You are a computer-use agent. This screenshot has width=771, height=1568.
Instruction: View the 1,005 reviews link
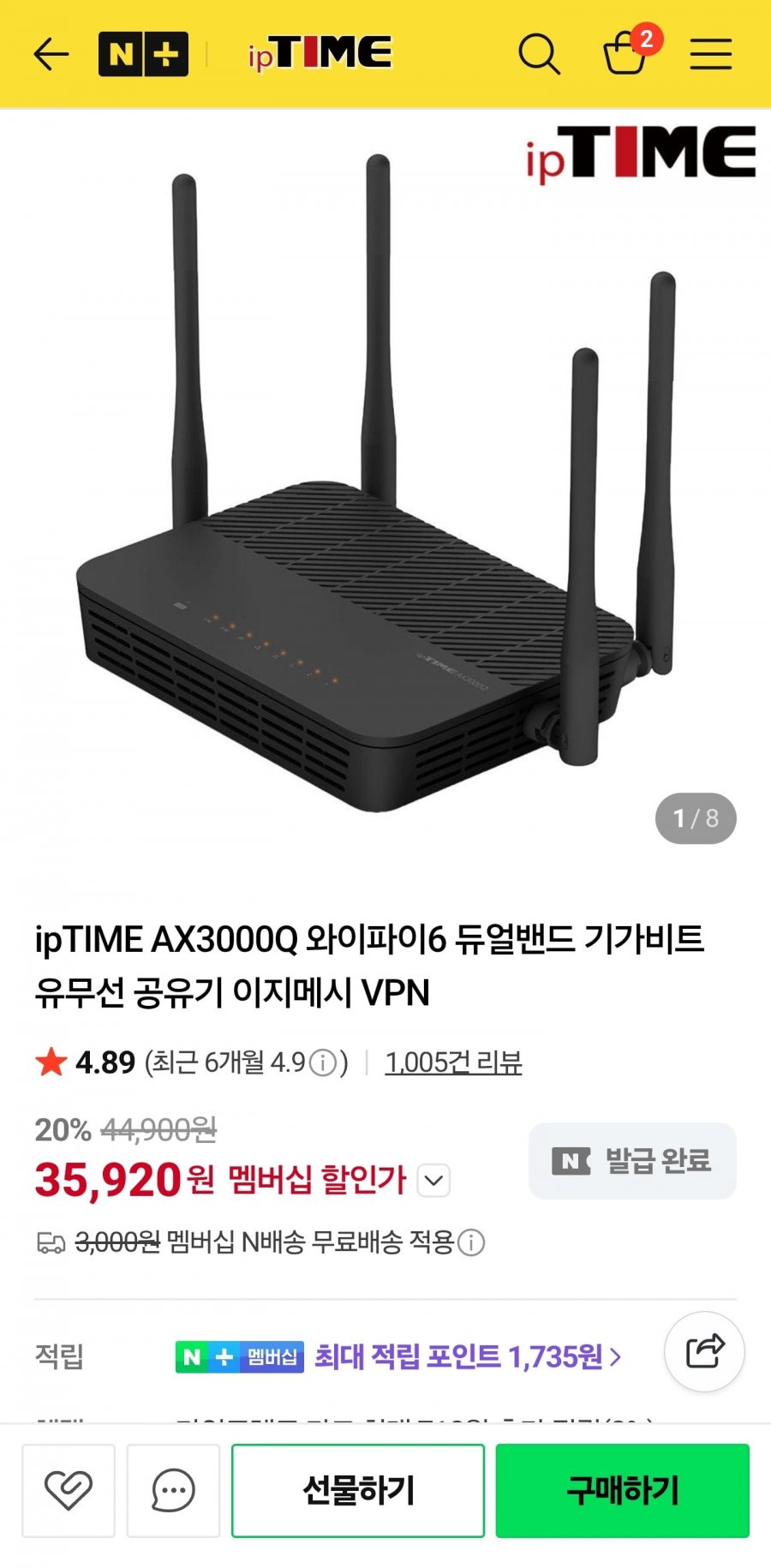[453, 1062]
